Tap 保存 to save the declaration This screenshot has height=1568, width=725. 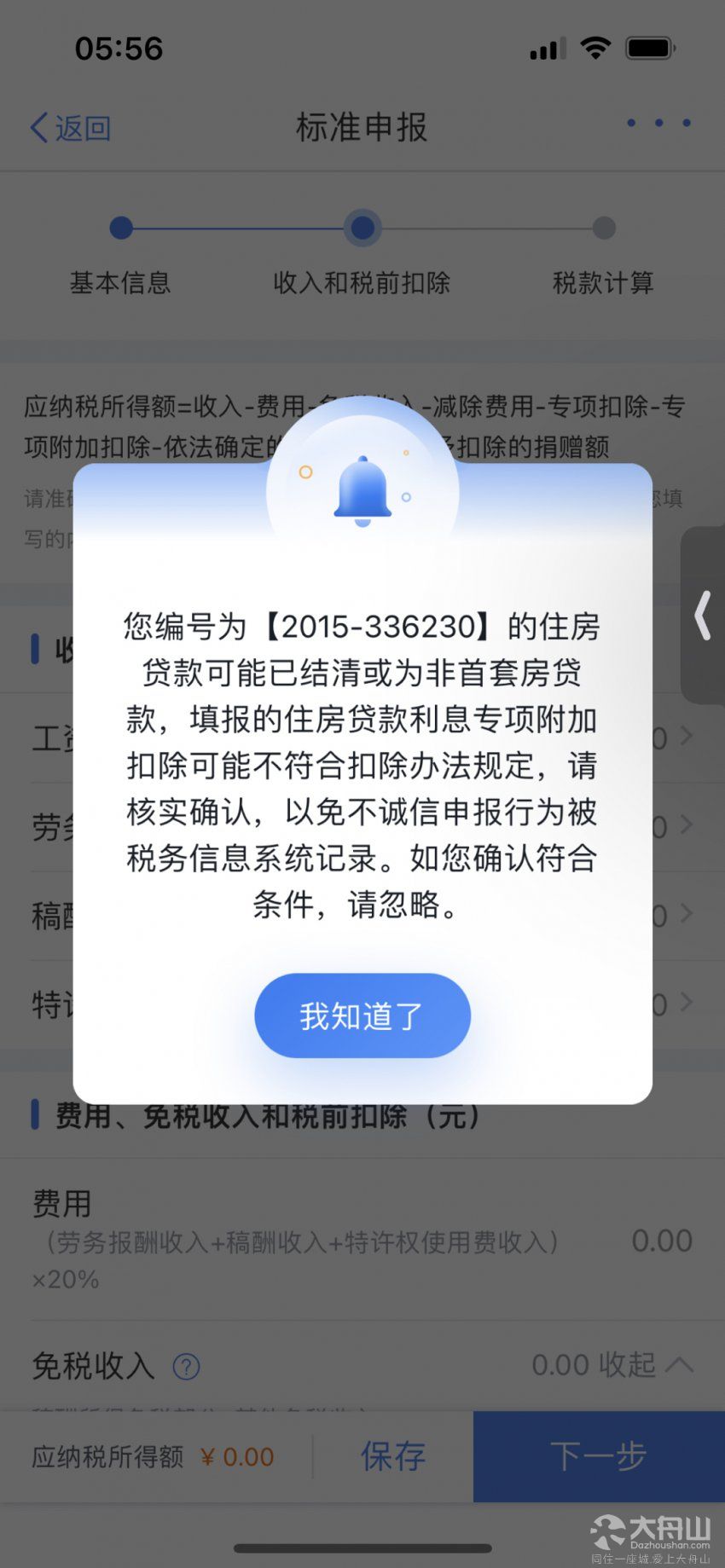click(392, 1456)
